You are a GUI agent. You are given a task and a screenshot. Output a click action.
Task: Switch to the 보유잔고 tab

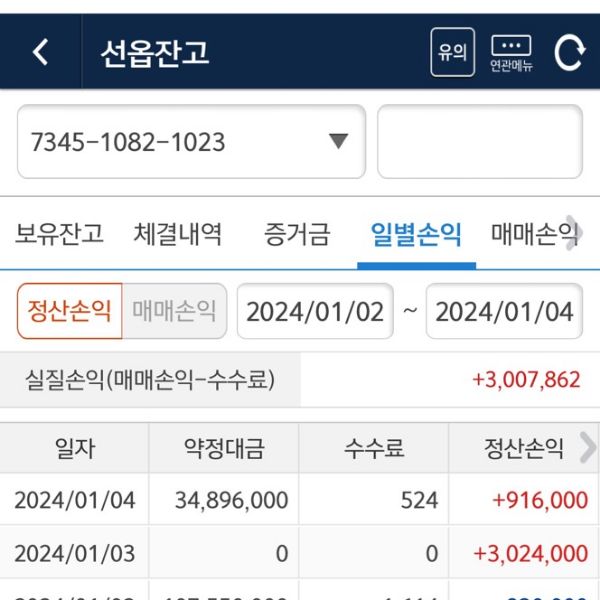(59, 236)
